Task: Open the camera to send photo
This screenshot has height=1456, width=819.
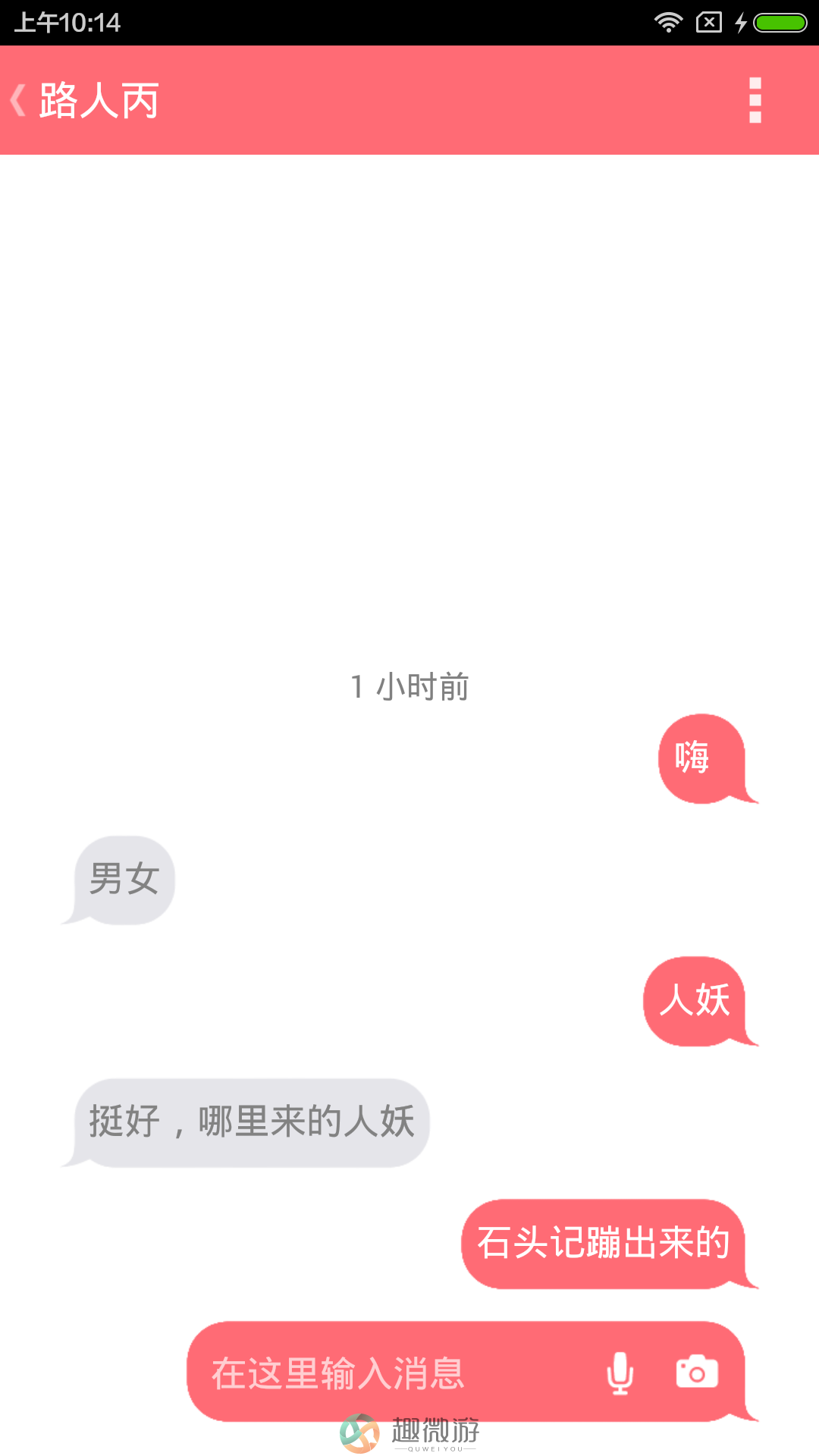Action: [697, 1372]
